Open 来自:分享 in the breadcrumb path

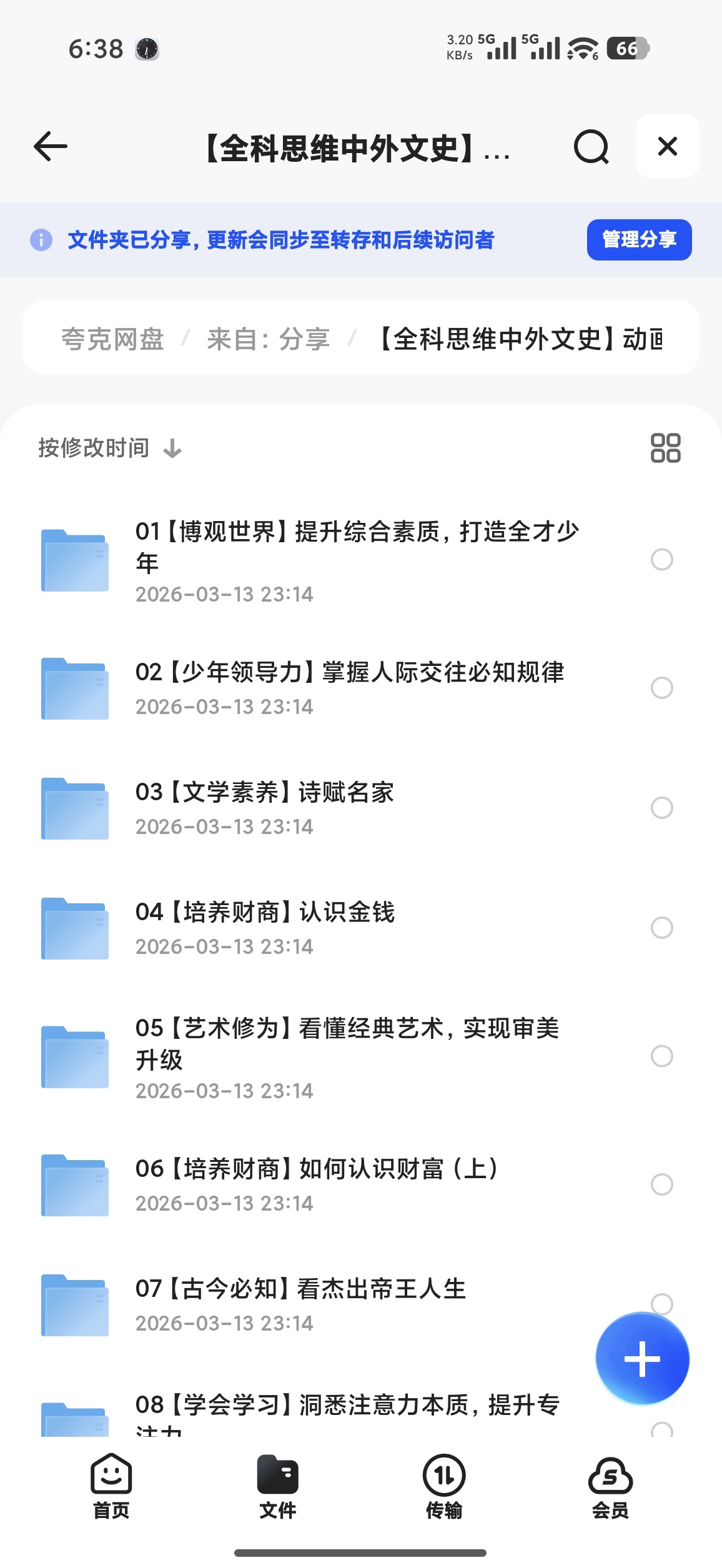269,337
